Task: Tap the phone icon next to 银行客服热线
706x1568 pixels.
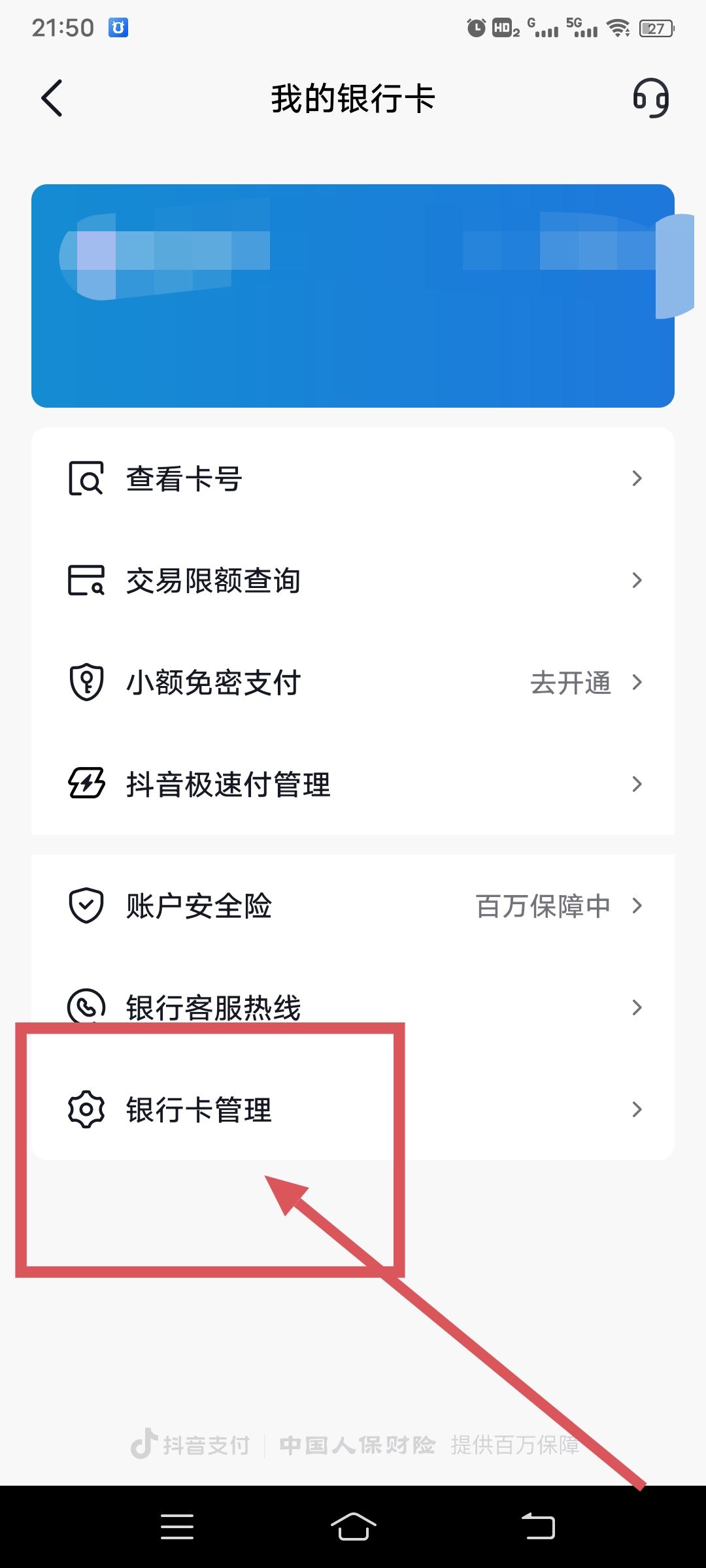Action: pos(84,1006)
